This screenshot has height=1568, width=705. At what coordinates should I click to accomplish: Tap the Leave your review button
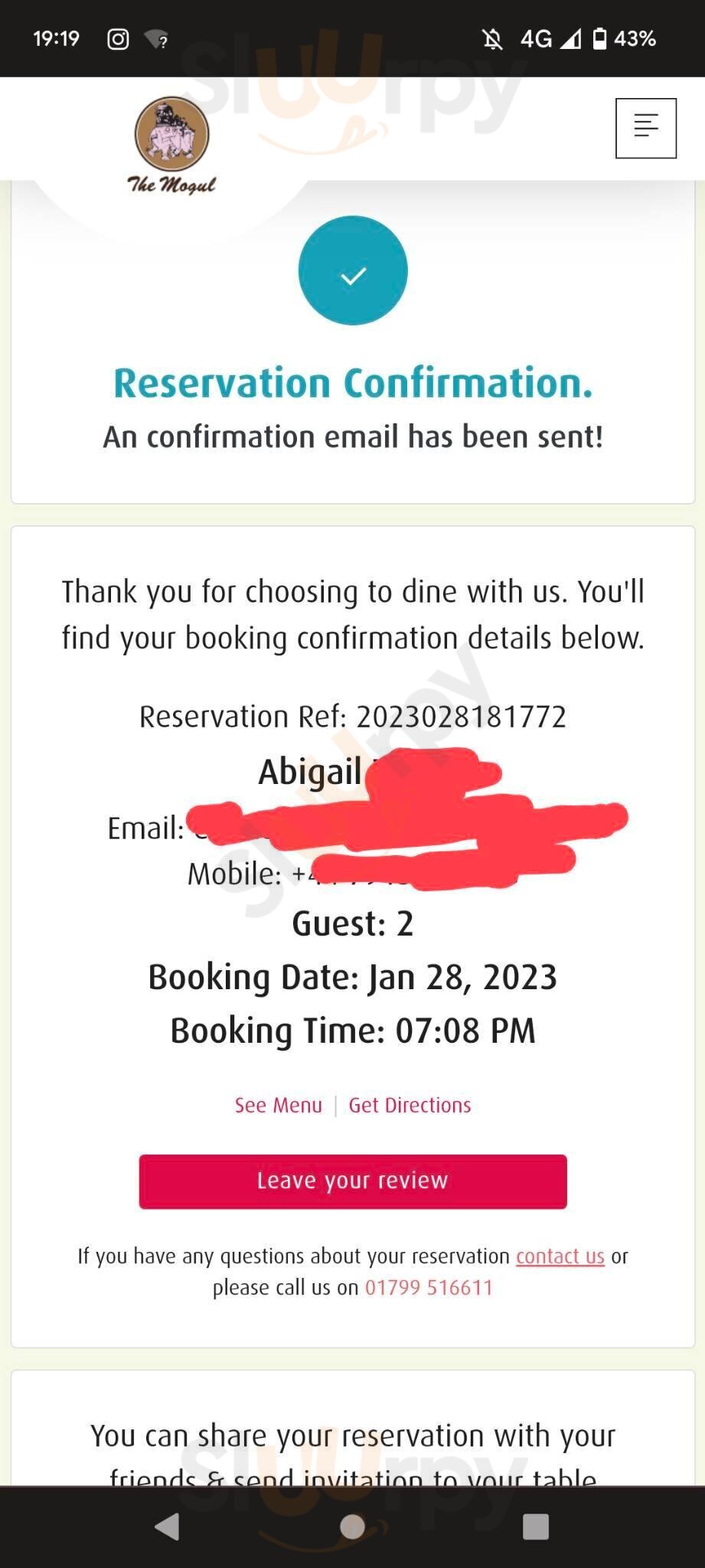(x=352, y=1181)
